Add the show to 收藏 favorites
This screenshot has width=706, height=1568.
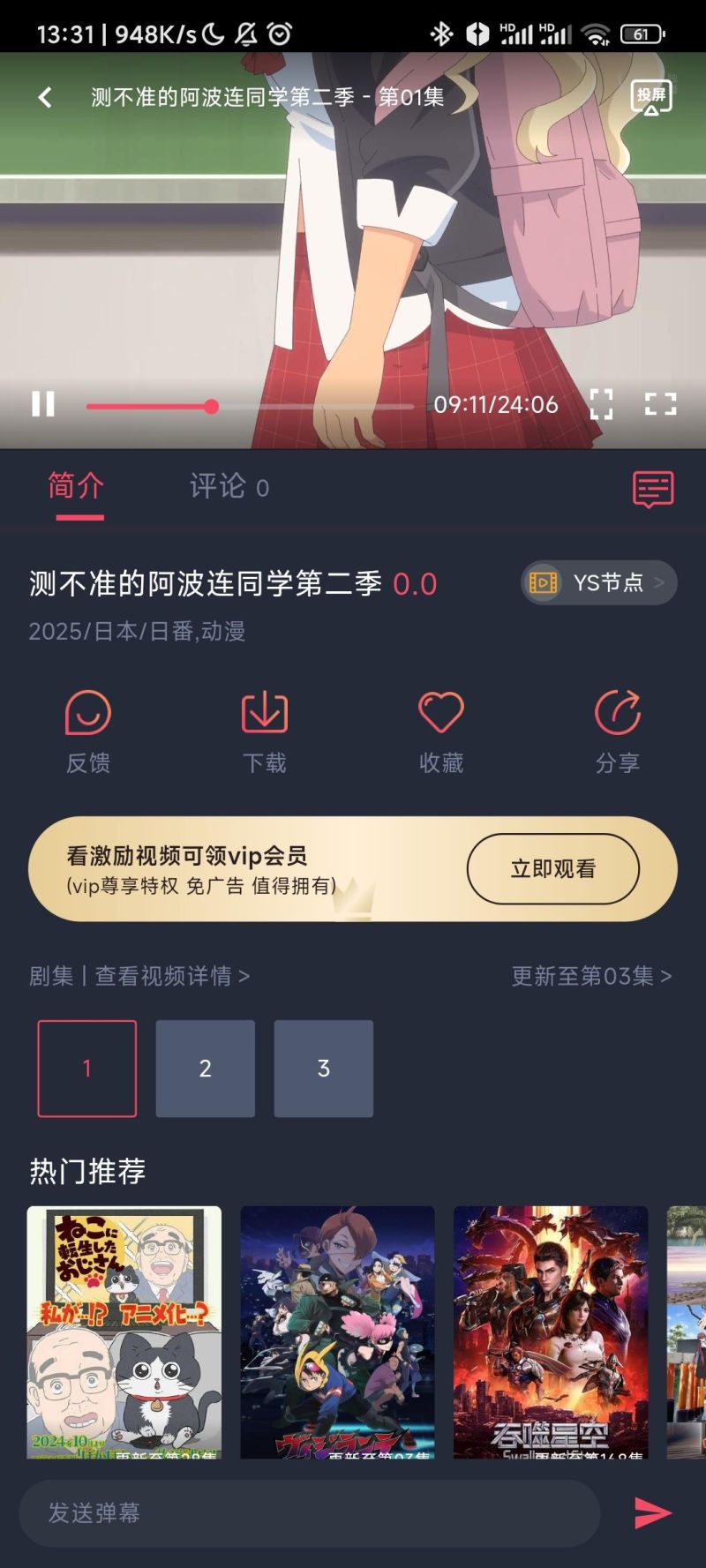pos(440,731)
